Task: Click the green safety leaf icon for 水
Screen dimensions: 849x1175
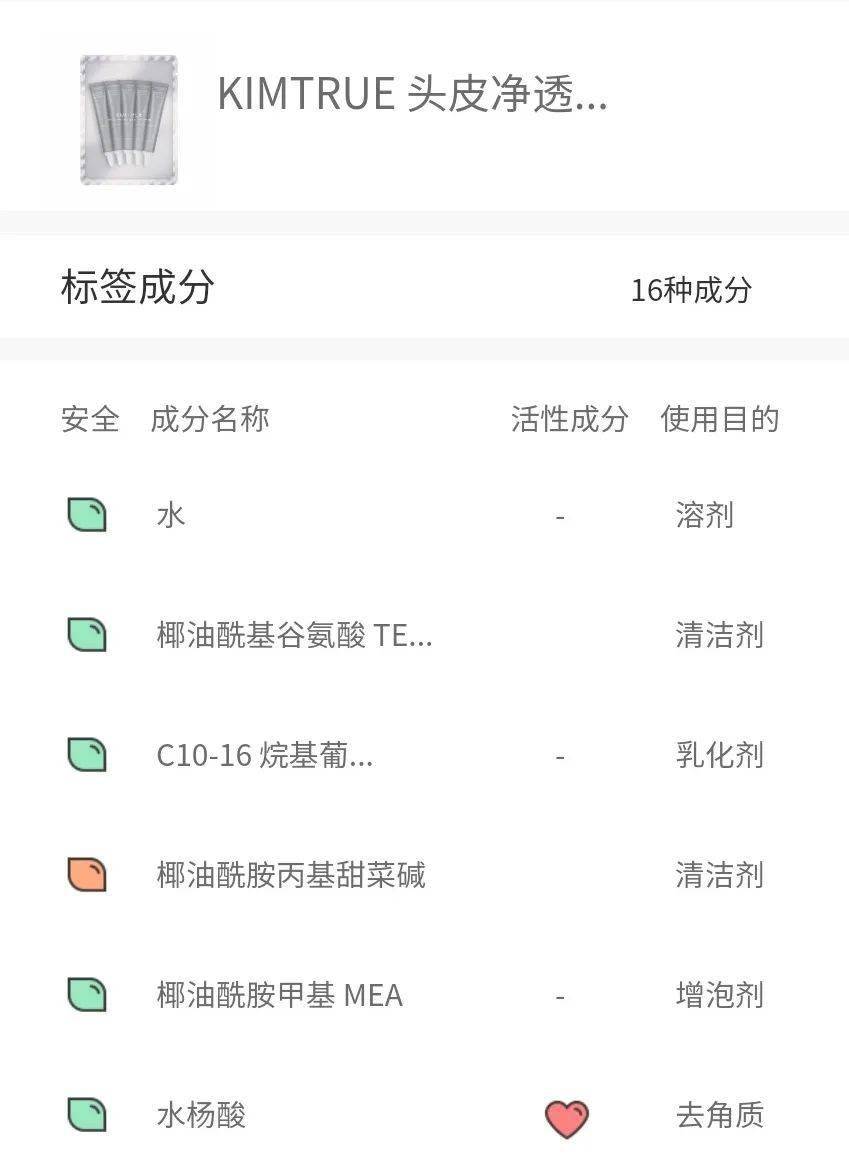Action: [x=87, y=515]
